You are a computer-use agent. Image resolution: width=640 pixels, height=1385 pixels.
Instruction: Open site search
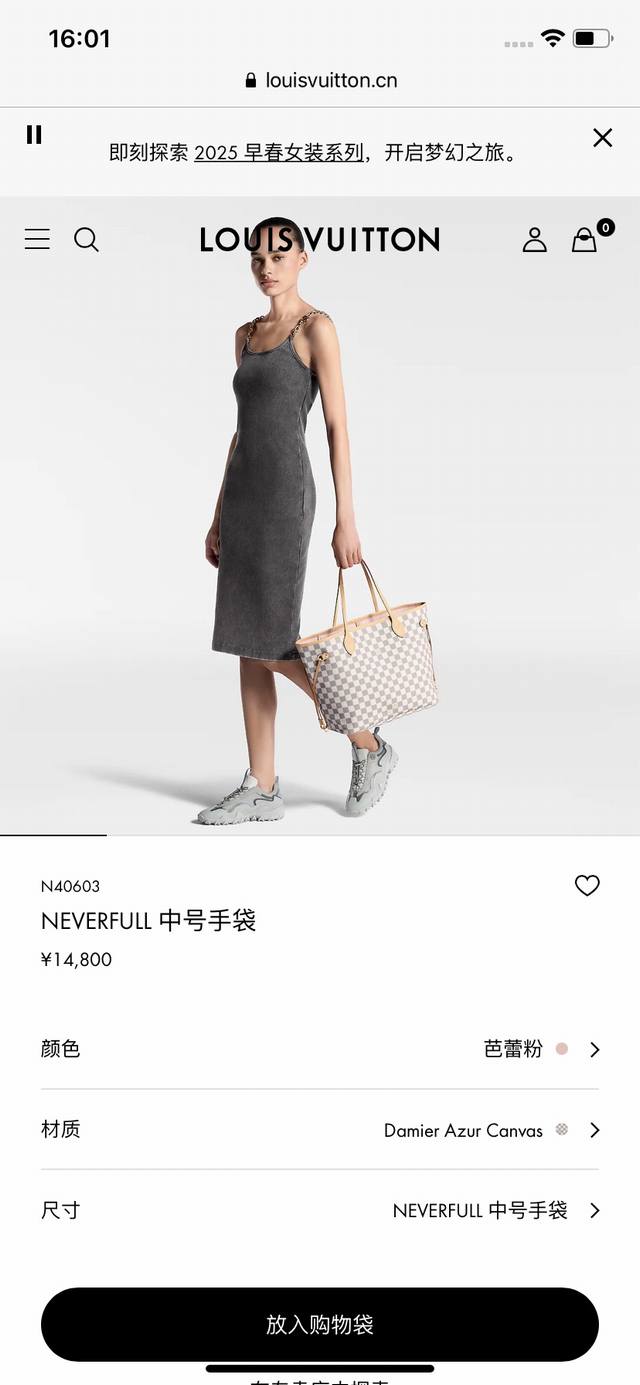click(x=87, y=239)
